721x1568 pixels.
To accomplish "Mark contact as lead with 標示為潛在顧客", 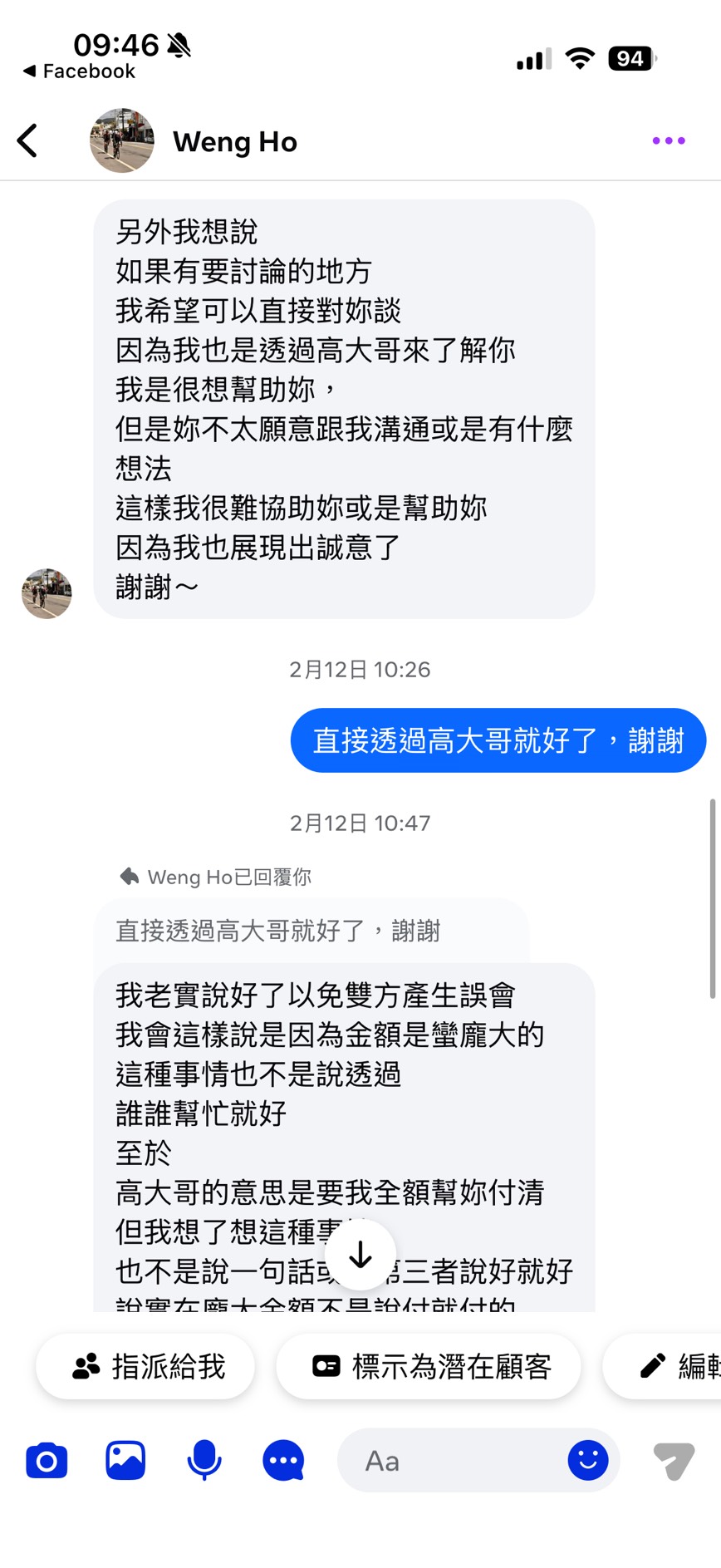I will coord(428,1366).
